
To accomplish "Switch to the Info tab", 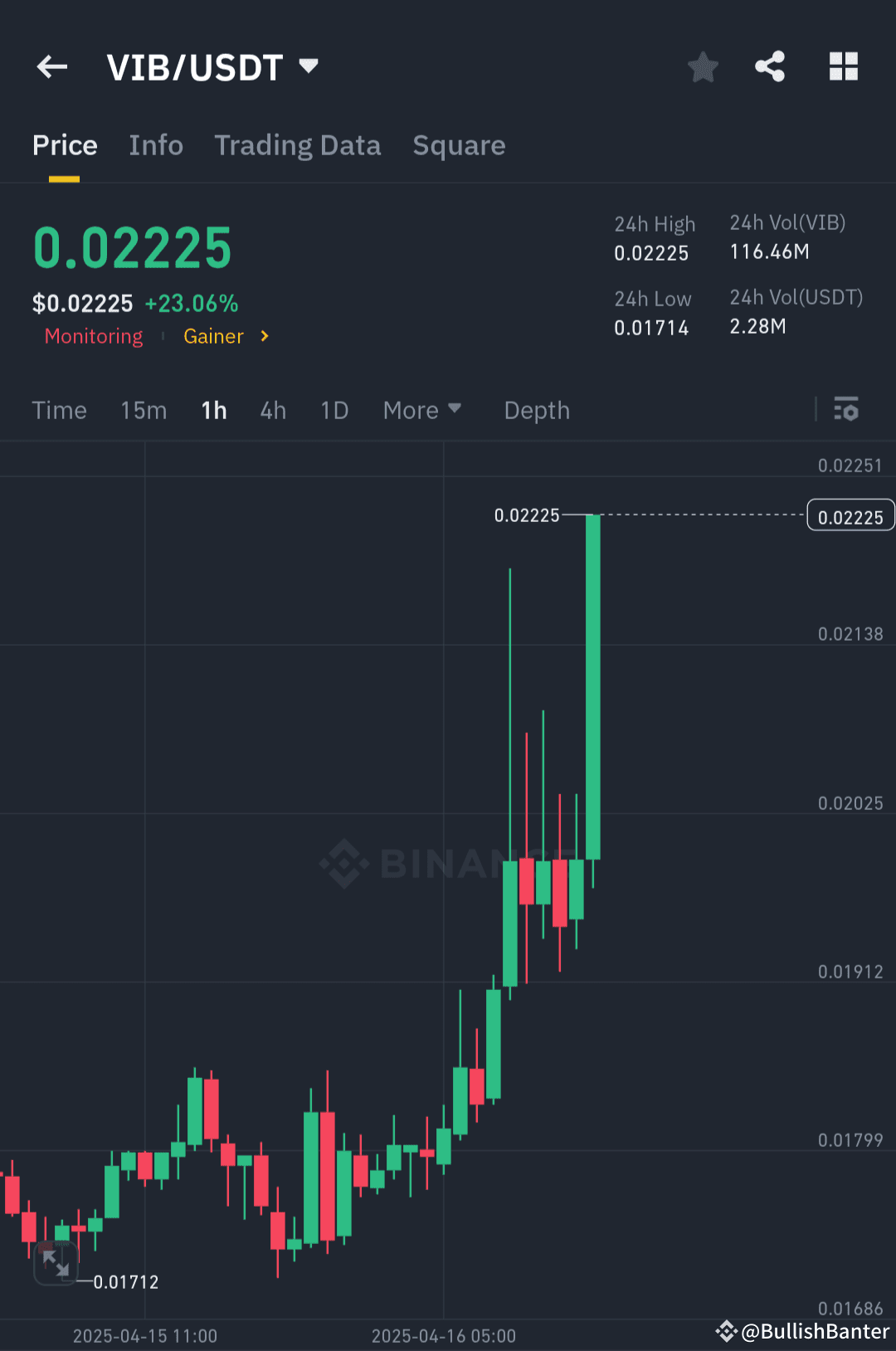I will tap(156, 145).
